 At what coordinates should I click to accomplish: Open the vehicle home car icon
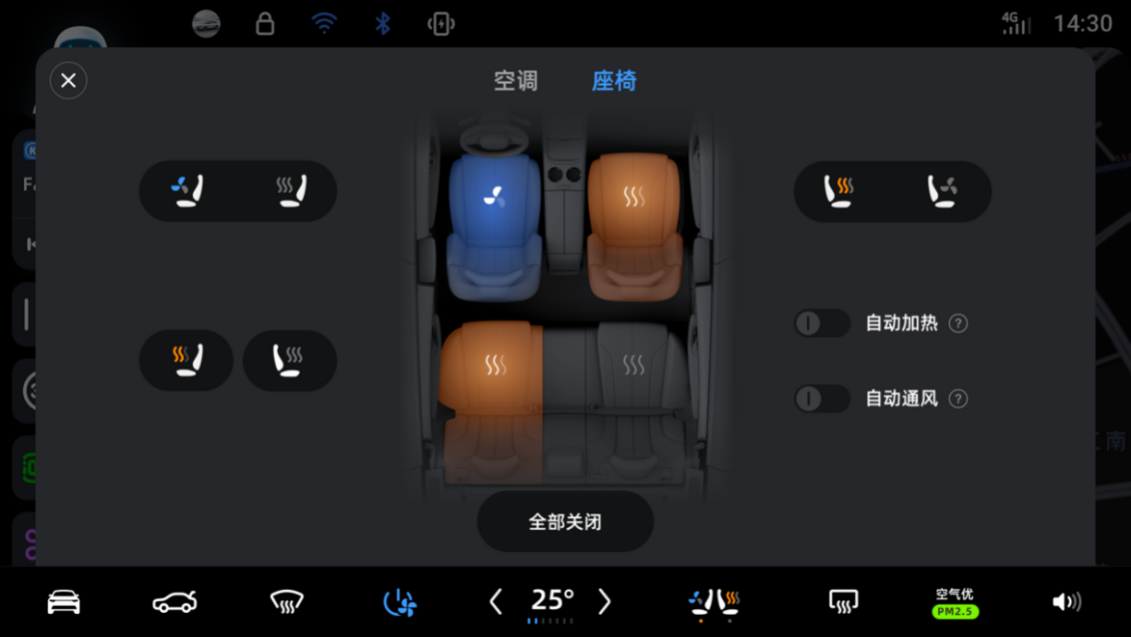click(x=64, y=601)
